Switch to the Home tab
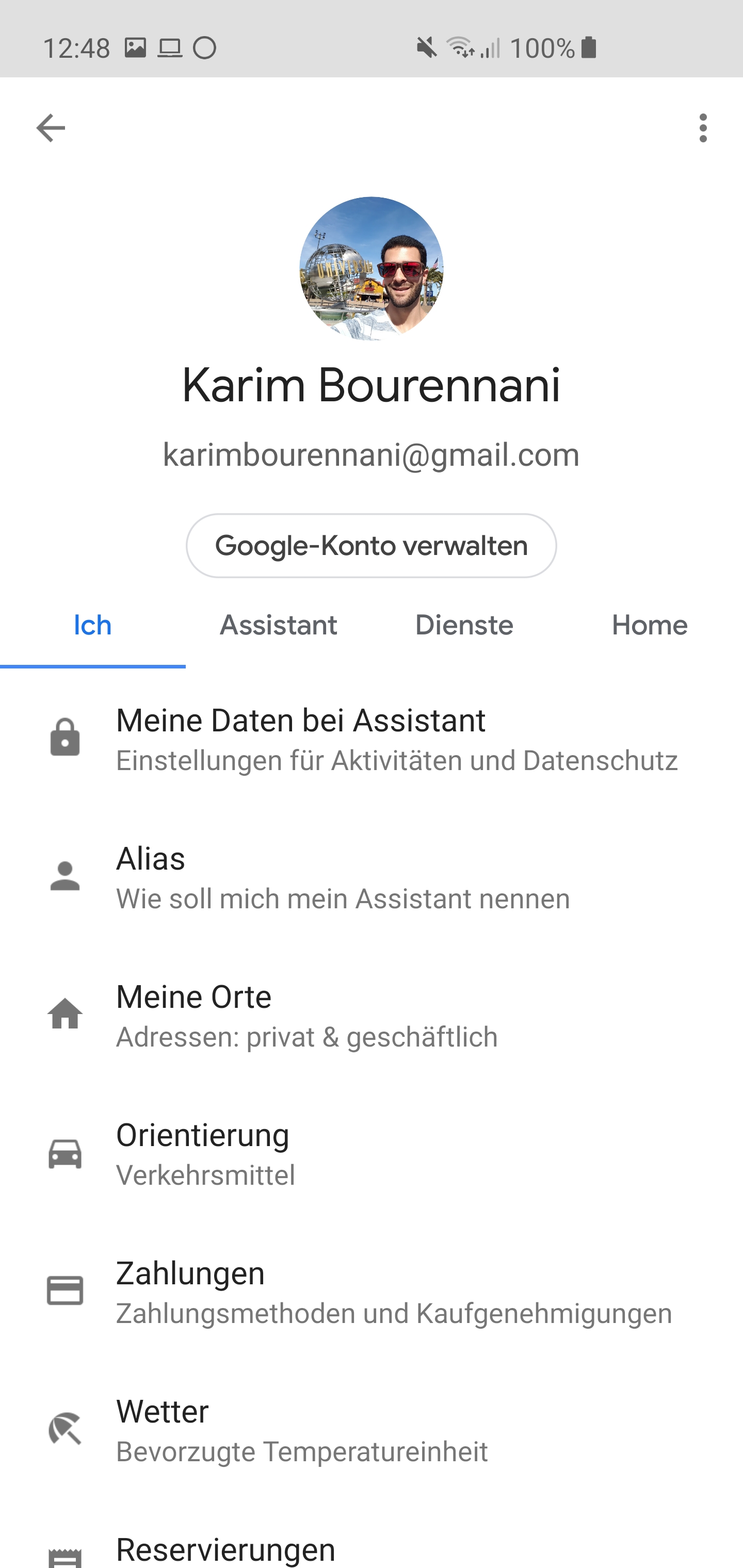743x1568 pixels. point(649,626)
